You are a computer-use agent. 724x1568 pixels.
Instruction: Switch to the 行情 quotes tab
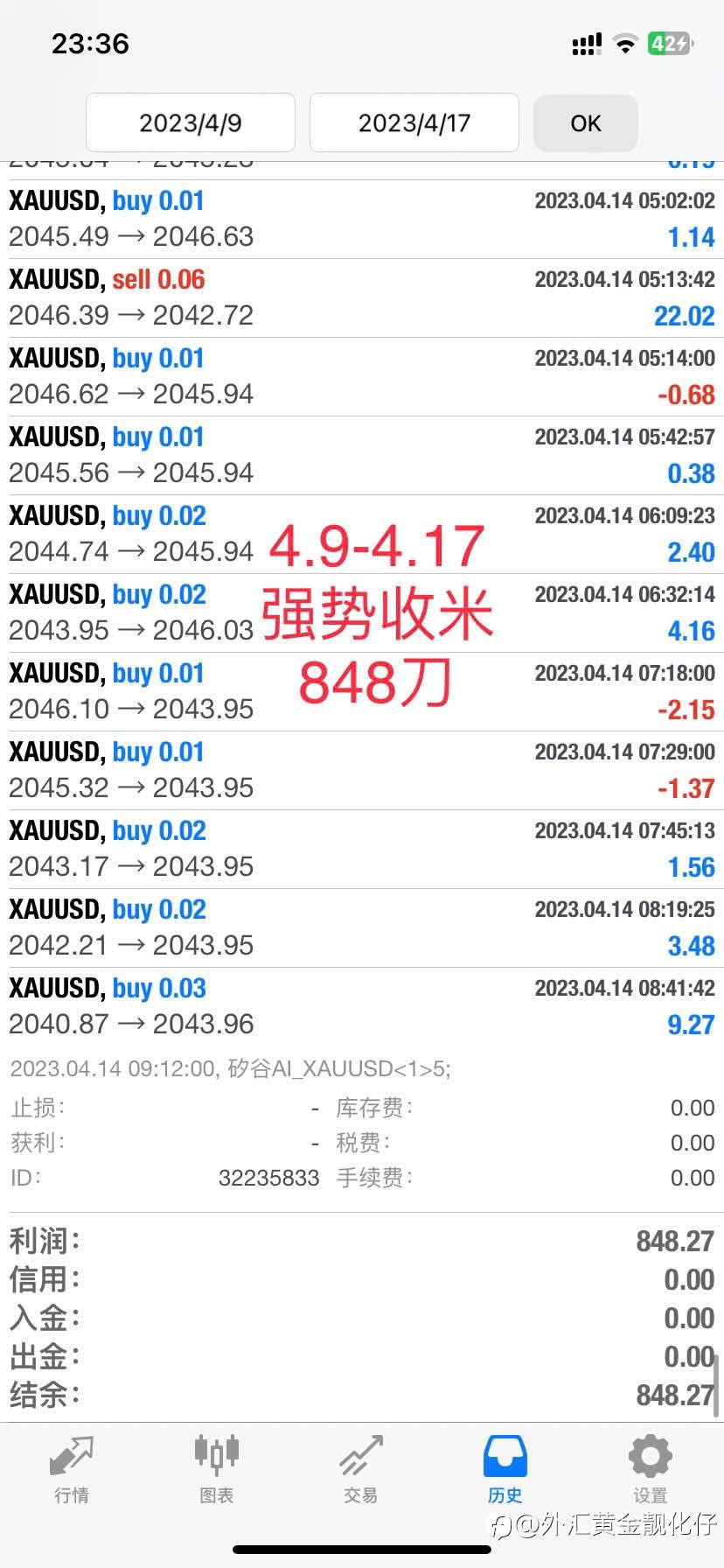point(72,1469)
